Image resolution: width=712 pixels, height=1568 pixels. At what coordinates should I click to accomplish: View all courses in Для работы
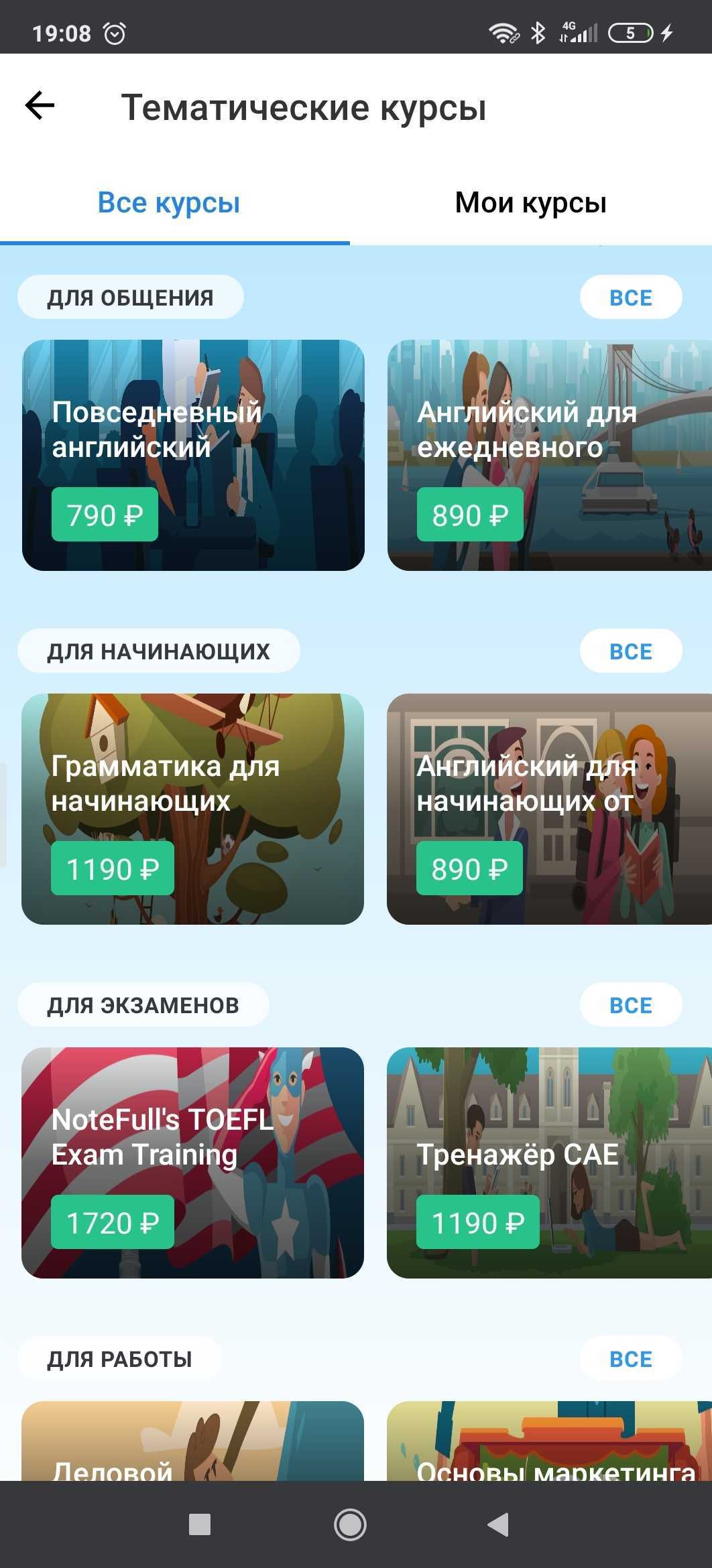coord(630,1359)
